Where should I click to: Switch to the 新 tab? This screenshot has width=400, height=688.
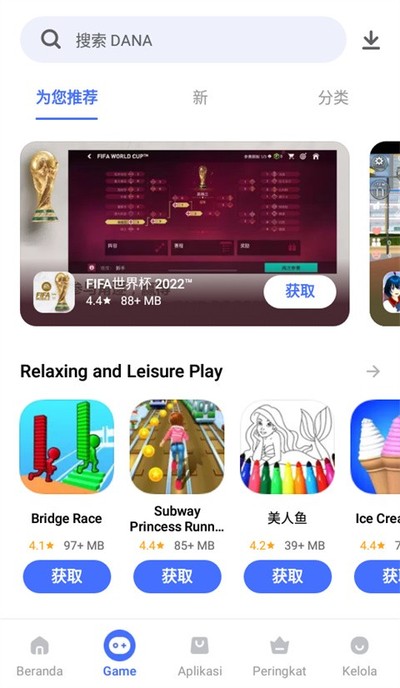point(200,97)
